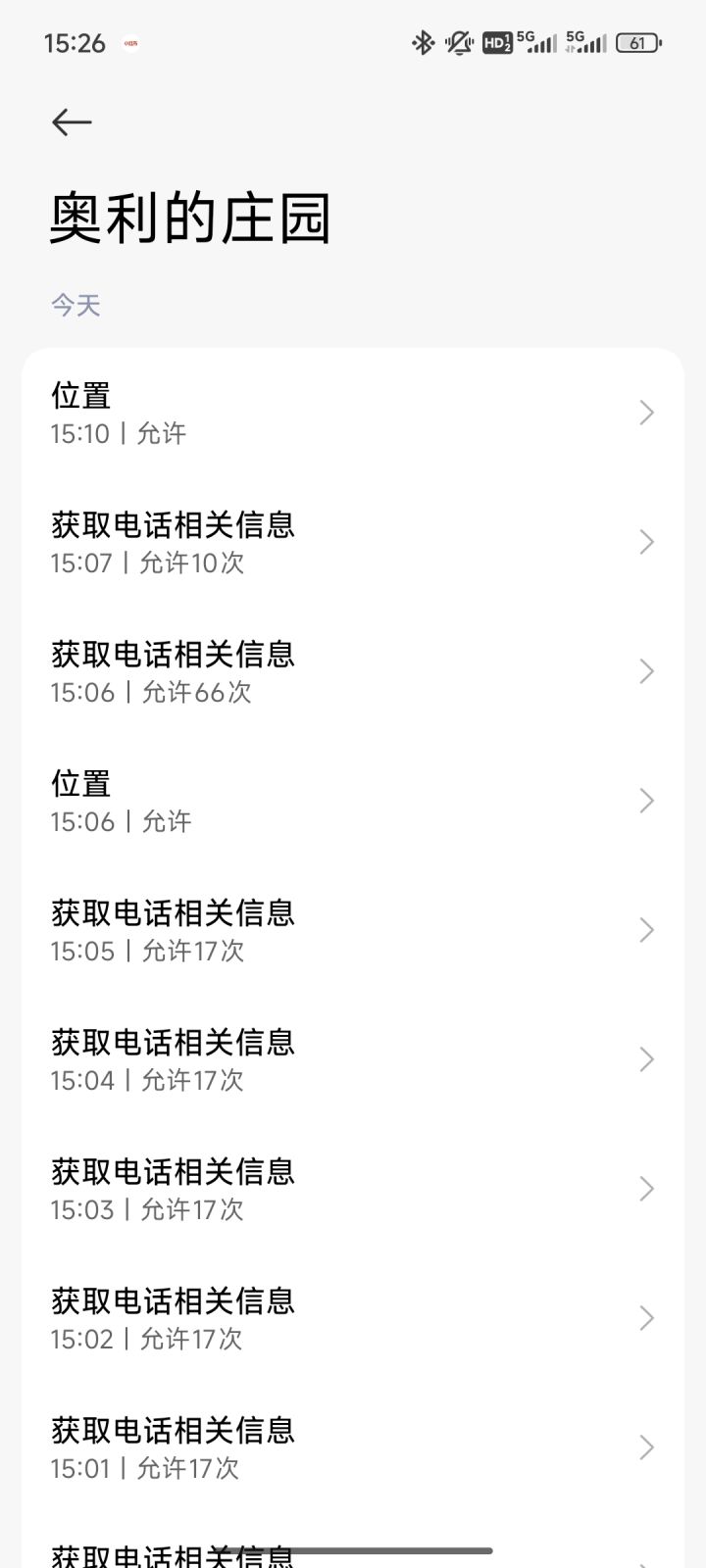Viewport: 706px width, 1568px height.
Task: Open 获取电话相关信息 entry at 15:07
Action: click(x=353, y=542)
